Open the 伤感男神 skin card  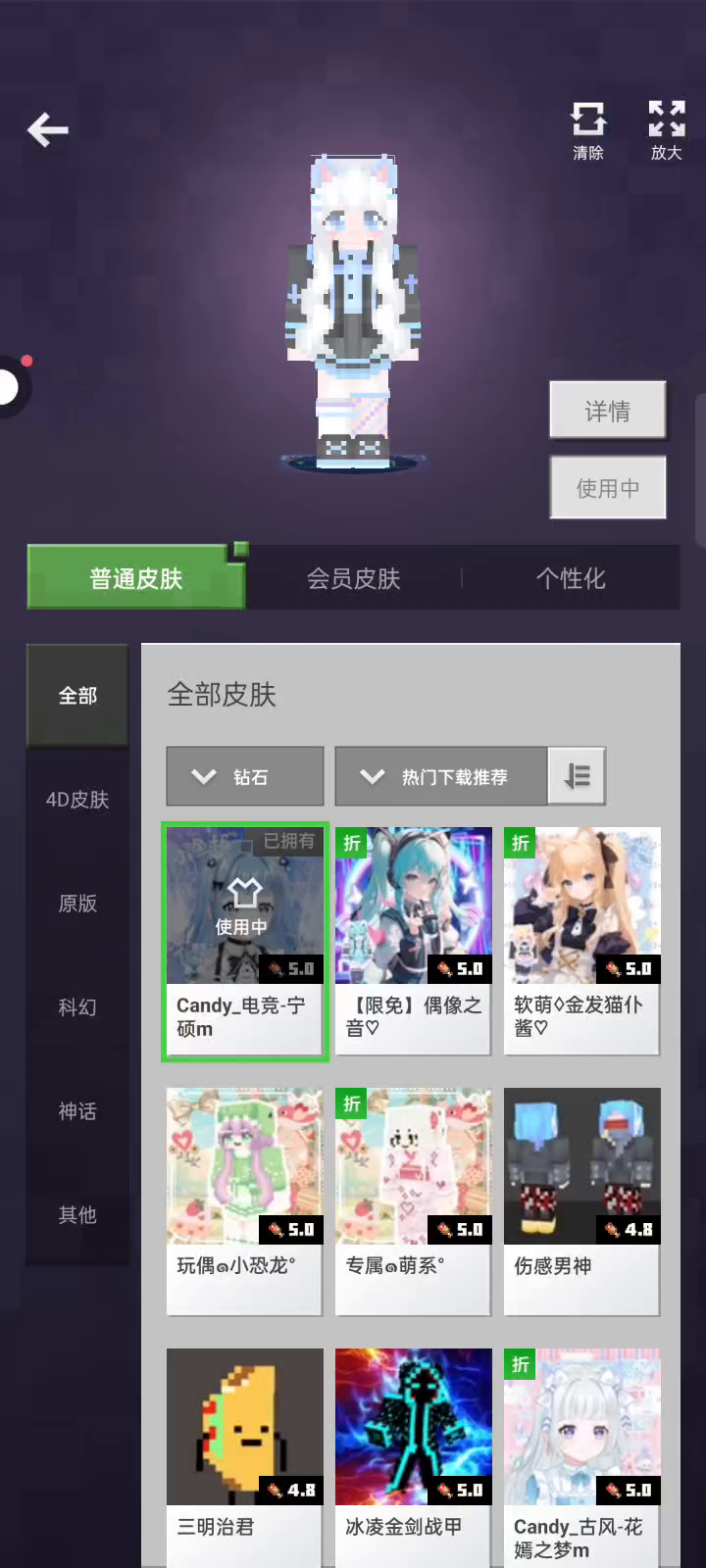[x=581, y=1201]
